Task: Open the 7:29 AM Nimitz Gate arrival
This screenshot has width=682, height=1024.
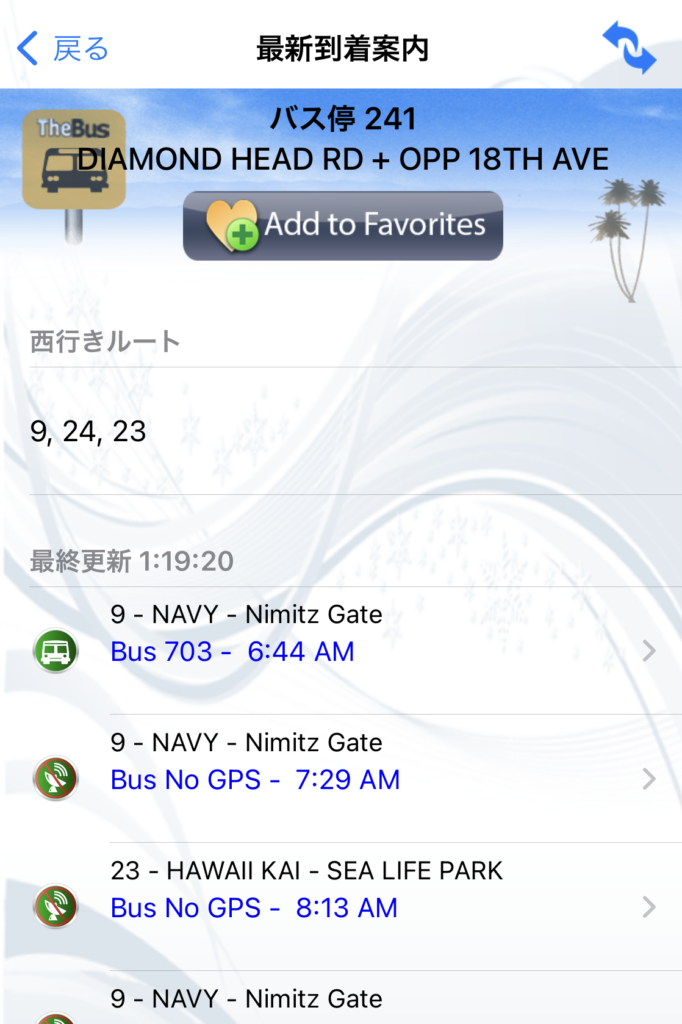Action: point(340,779)
